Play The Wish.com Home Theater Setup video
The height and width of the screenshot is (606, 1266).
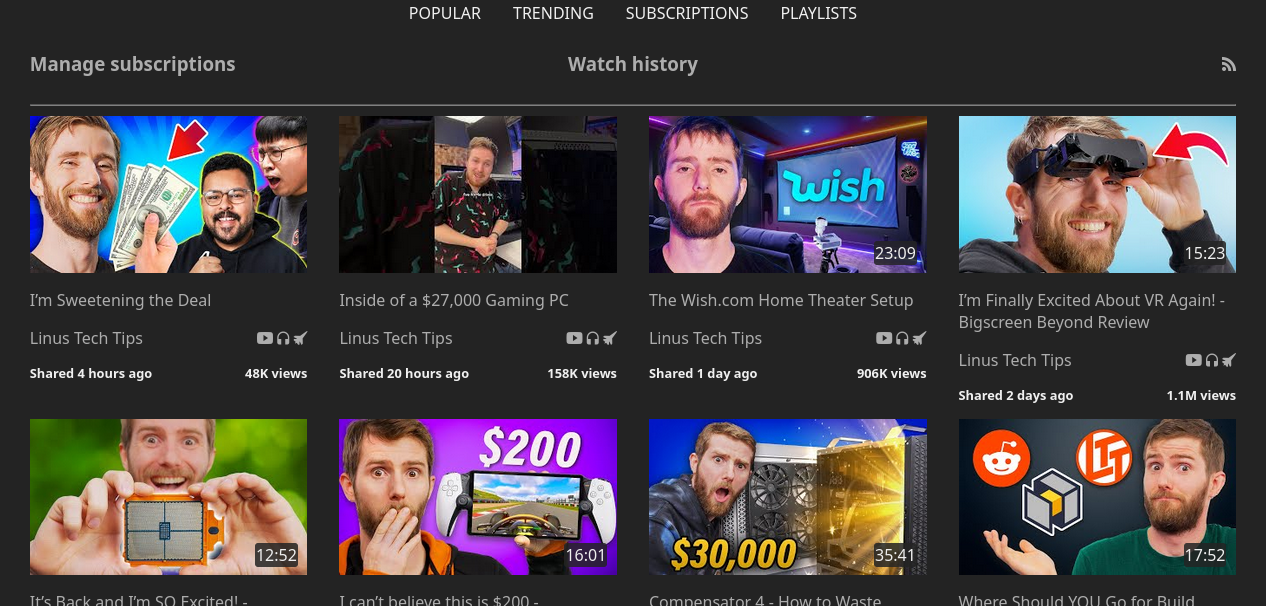click(787, 194)
